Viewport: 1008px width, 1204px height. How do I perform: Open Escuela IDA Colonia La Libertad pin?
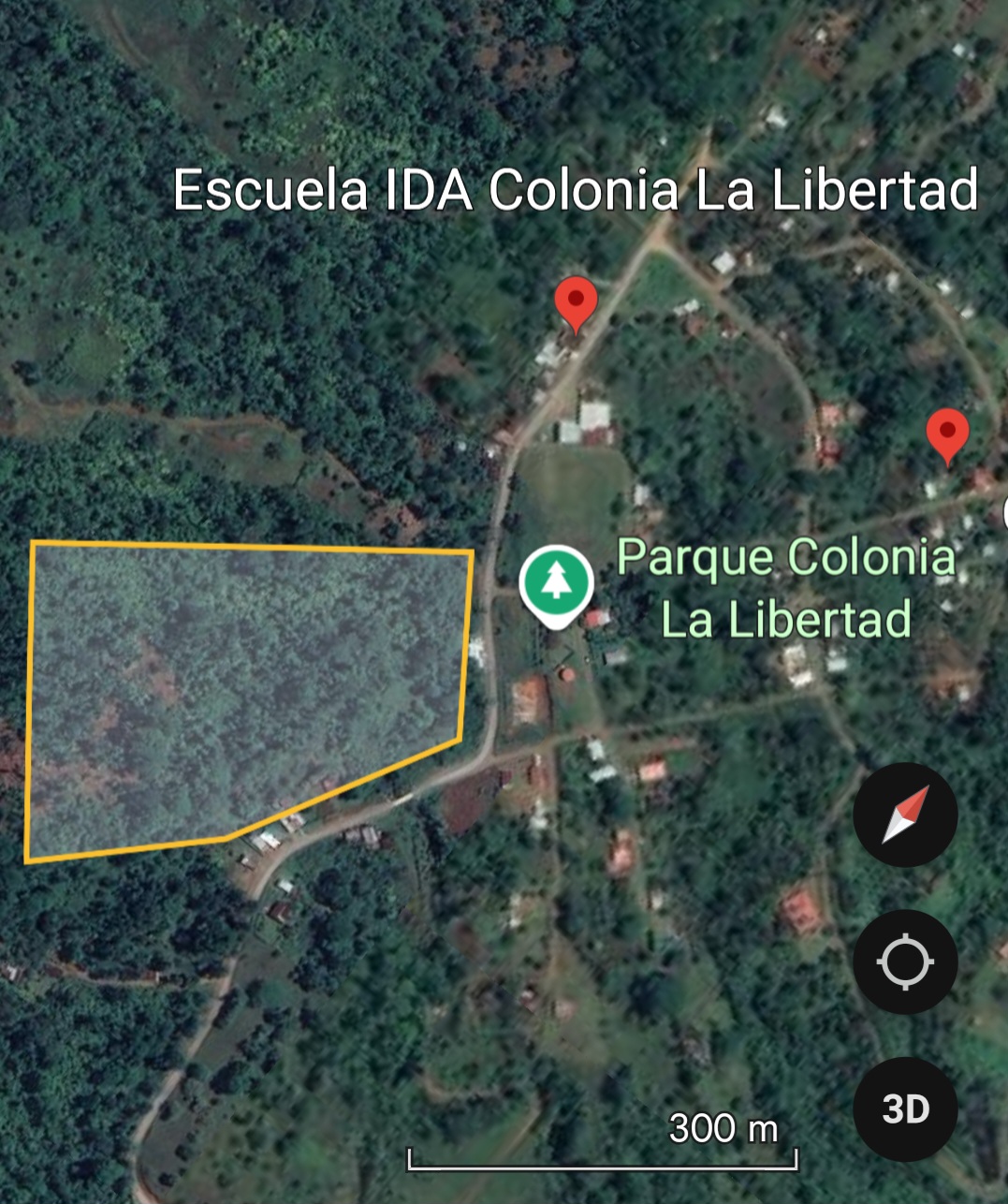(x=576, y=302)
